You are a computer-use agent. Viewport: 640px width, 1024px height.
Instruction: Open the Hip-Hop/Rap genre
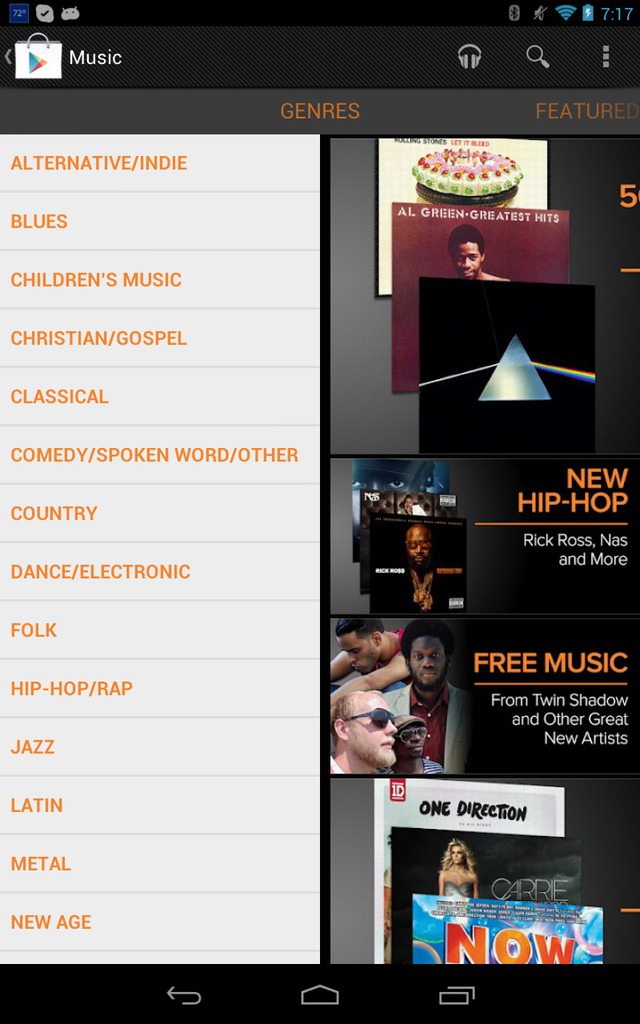point(160,688)
